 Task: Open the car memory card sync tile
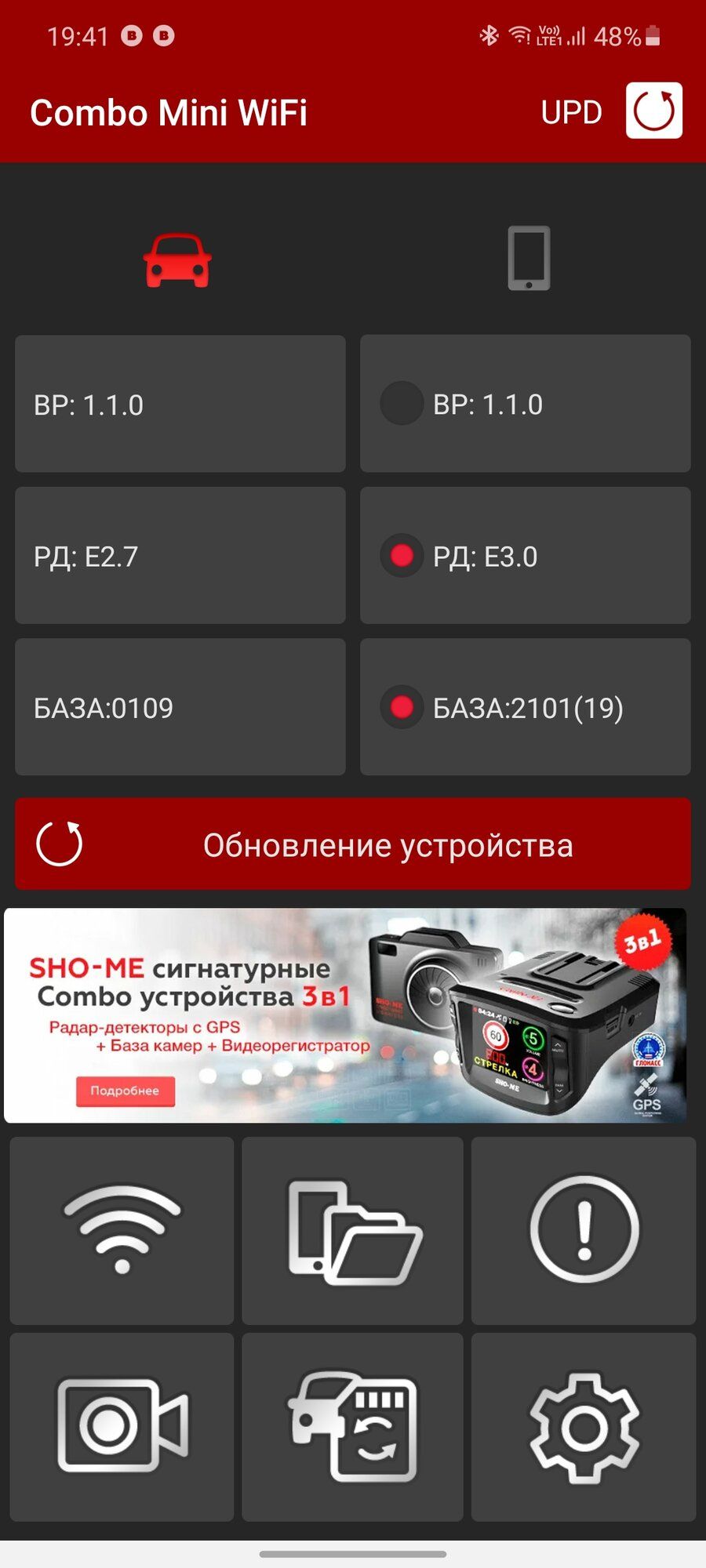point(353,1426)
